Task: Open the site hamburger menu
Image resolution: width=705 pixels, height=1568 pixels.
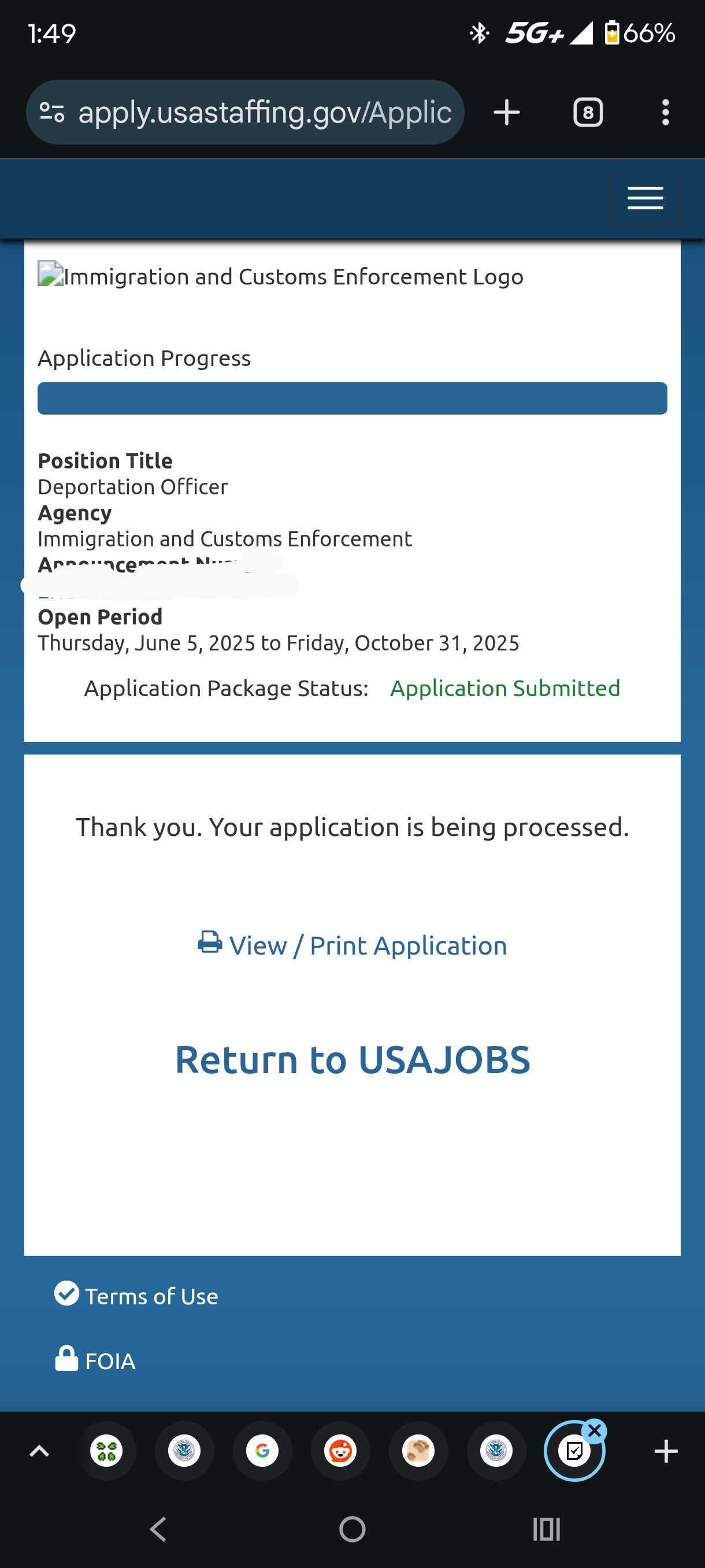Action: (x=645, y=198)
